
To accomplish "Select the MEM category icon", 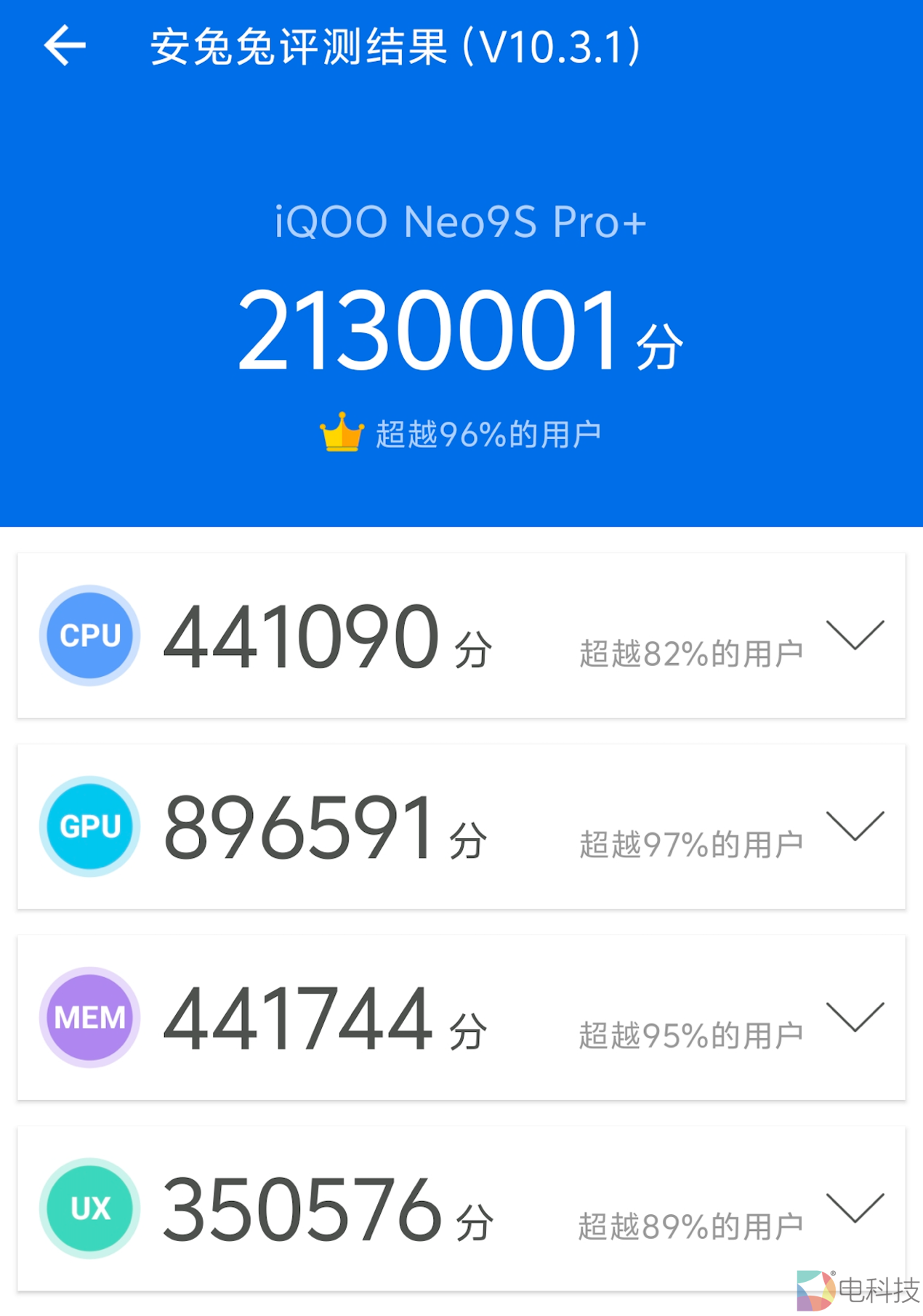I will 88,1016.
